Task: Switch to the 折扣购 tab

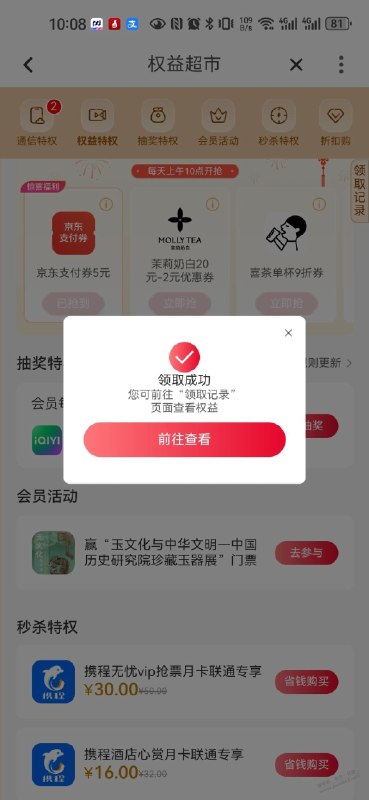Action: point(335,123)
